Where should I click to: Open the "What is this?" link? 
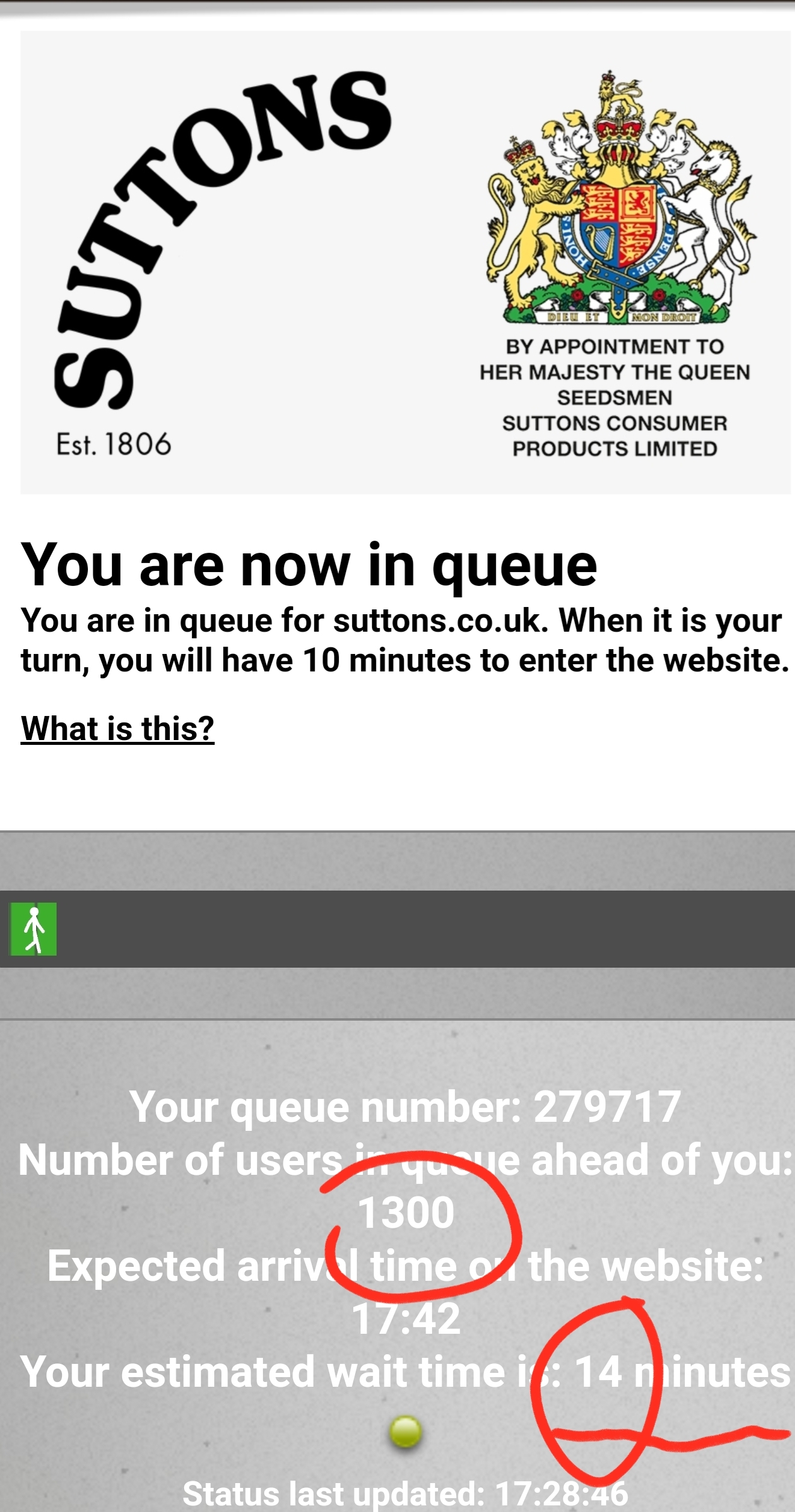point(117,729)
